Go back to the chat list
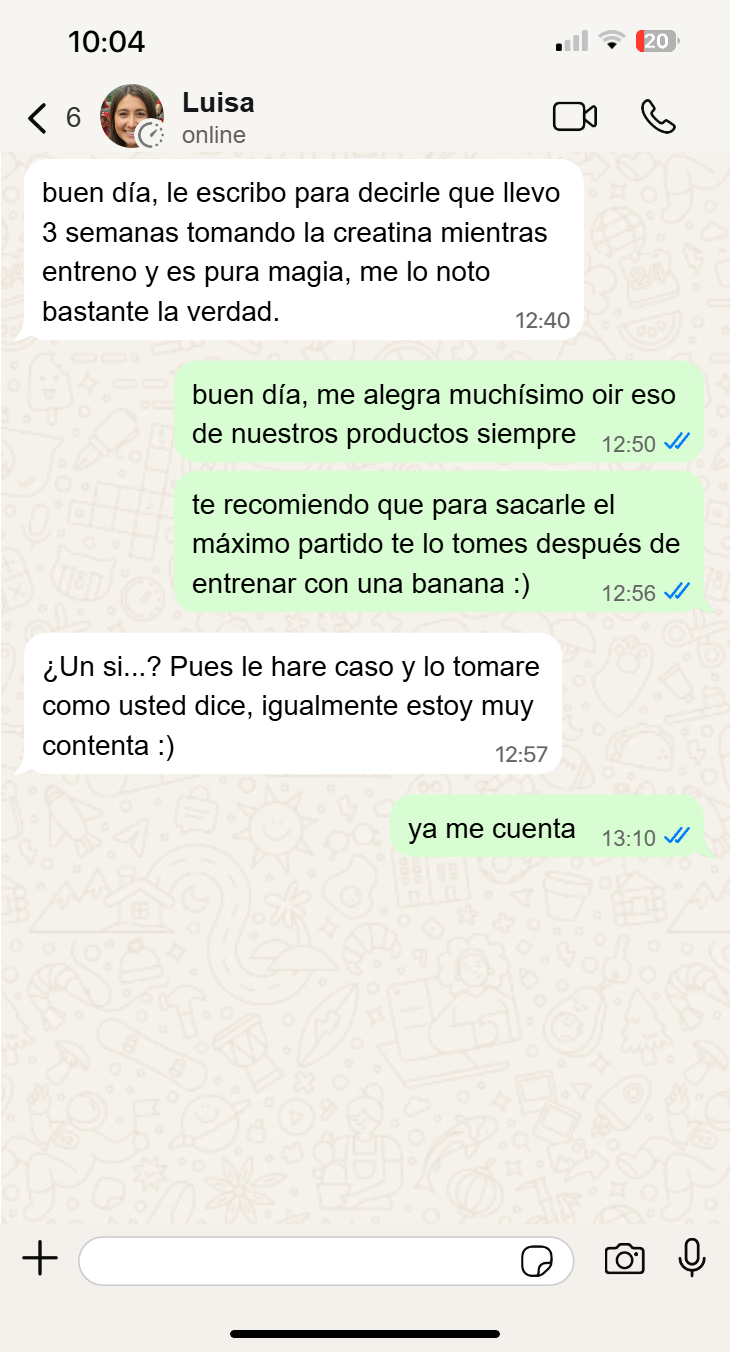 (38, 118)
